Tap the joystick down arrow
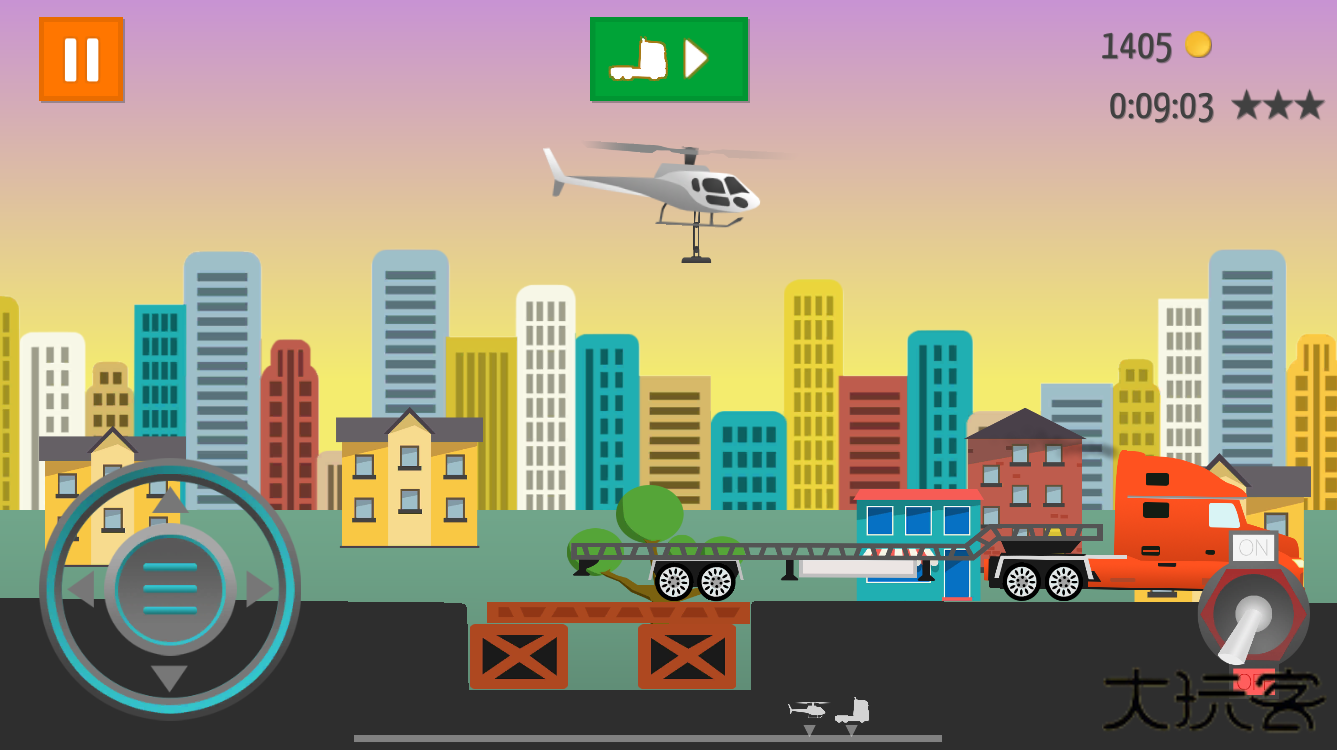This screenshot has width=1337, height=750. tap(169, 678)
